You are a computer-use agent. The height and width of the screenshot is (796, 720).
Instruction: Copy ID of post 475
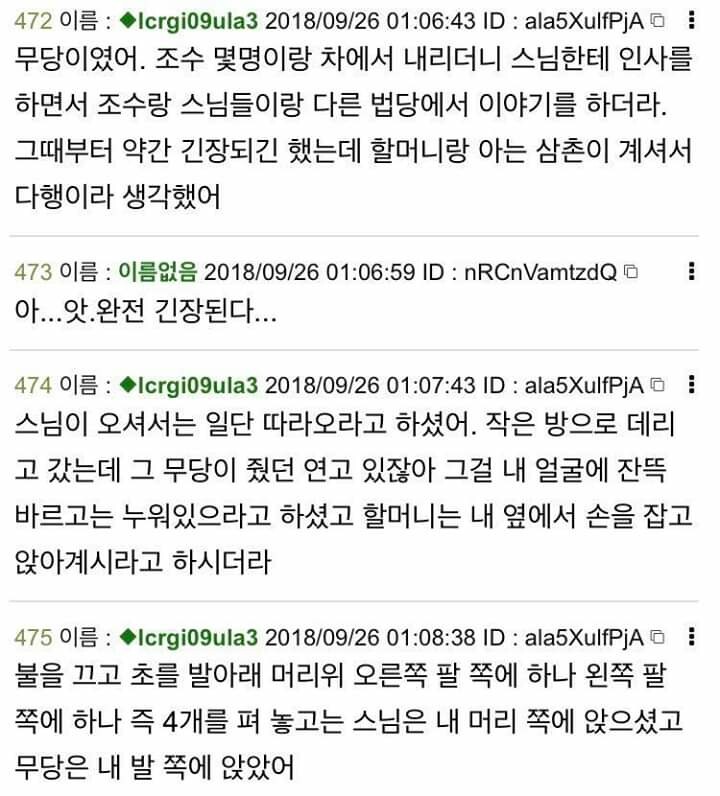657,637
